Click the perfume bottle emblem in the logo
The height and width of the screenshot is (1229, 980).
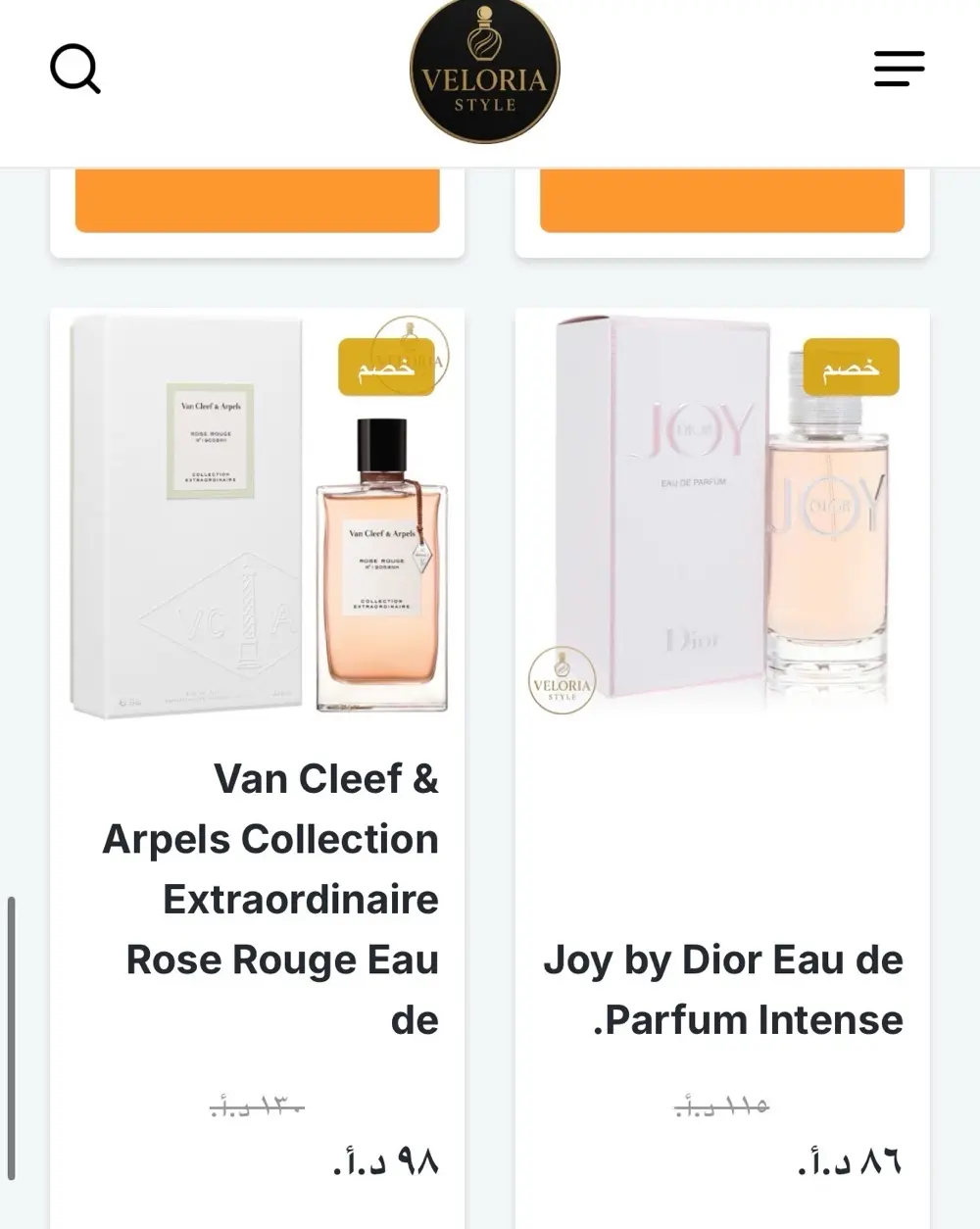coord(483,34)
